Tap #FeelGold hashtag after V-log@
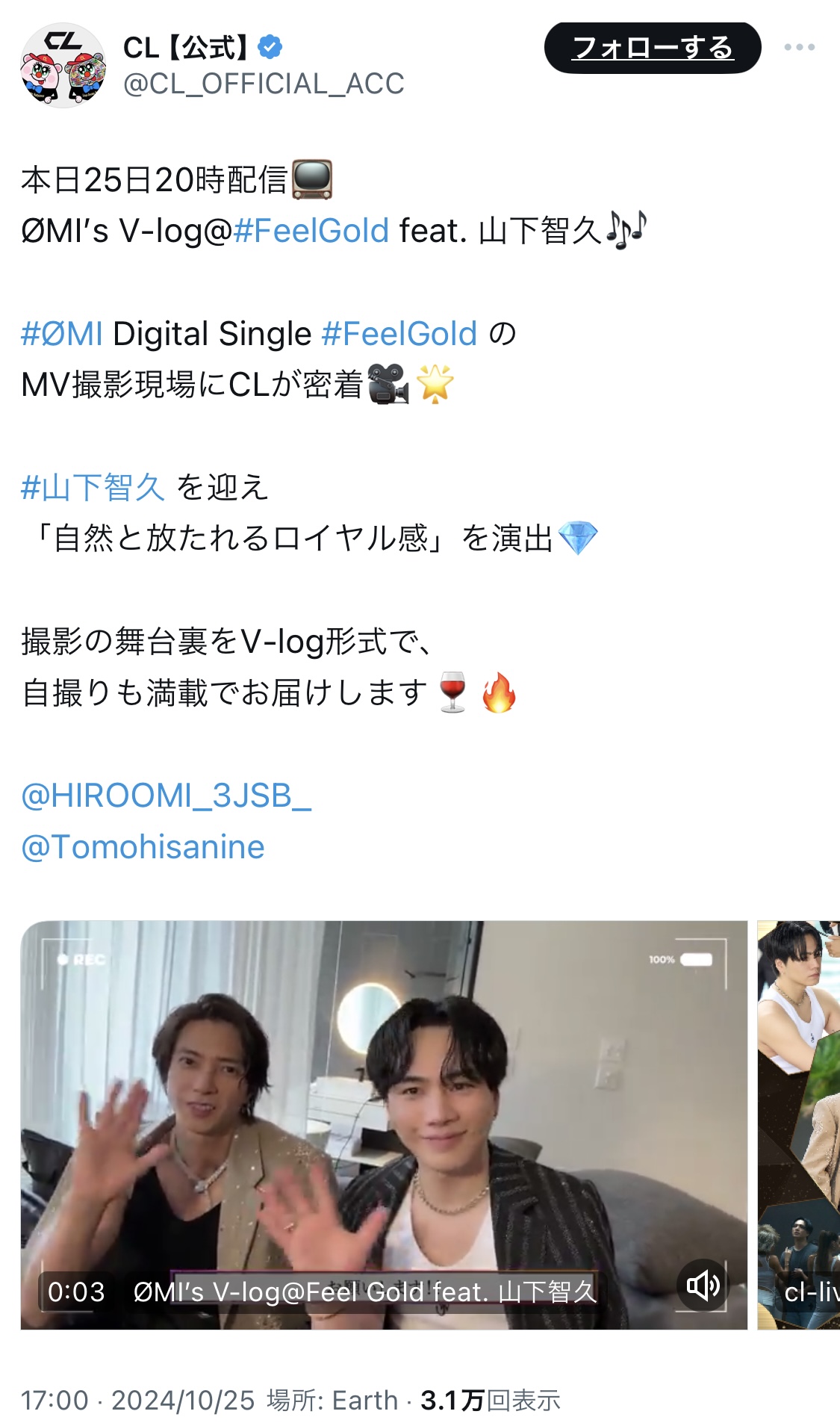840x1423 pixels. point(311,231)
